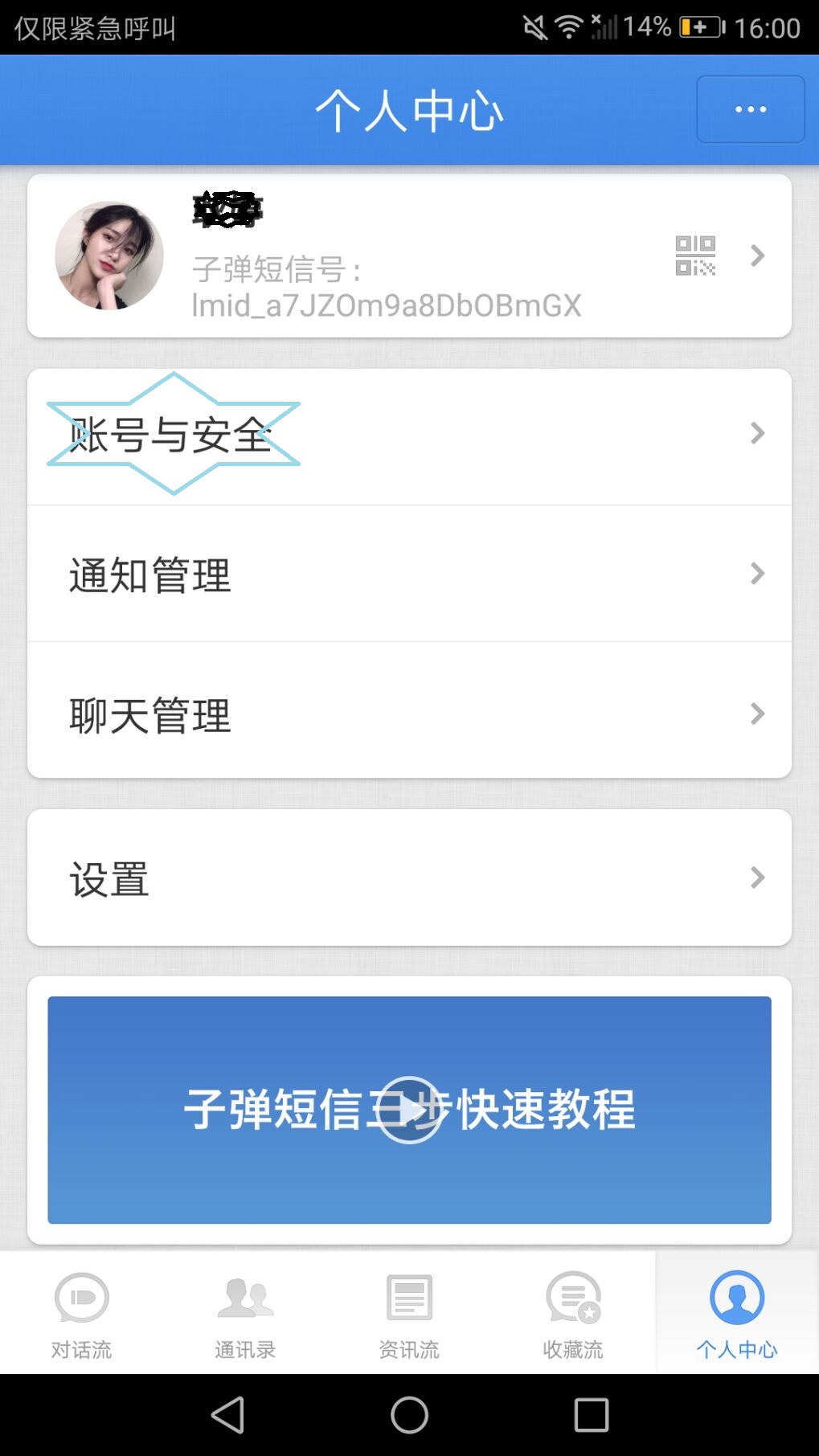Image resolution: width=819 pixels, height=1456 pixels.
Task: Open 账号与安全 settings
Action: pos(409,435)
